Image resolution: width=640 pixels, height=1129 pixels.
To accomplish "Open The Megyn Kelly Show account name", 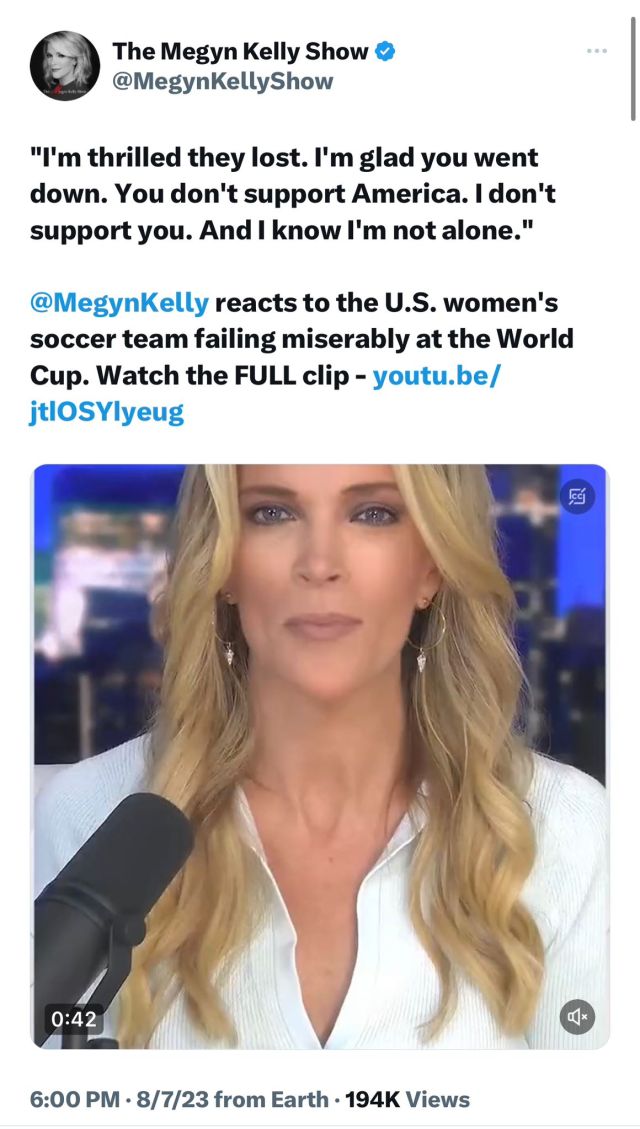I will point(240,50).
